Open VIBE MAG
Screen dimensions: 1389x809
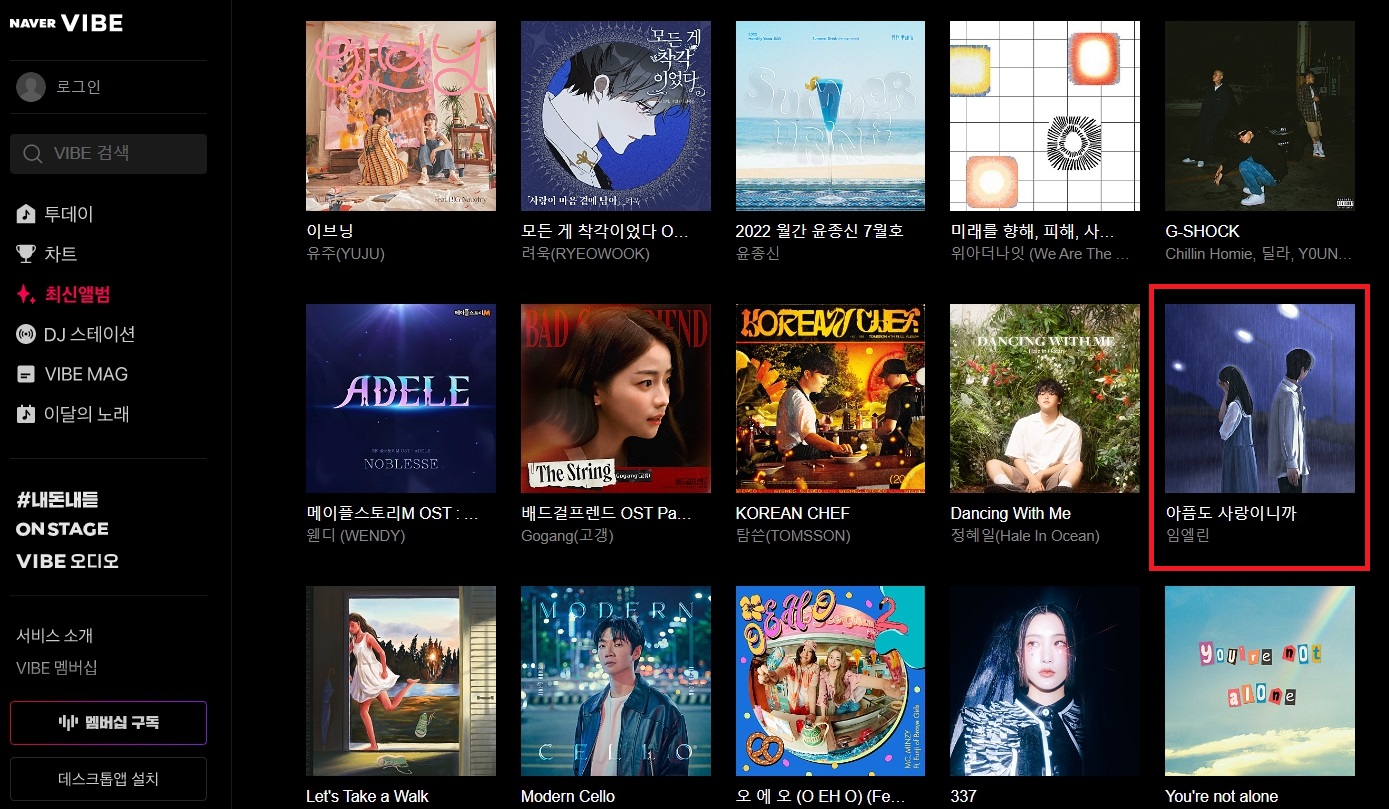point(85,374)
